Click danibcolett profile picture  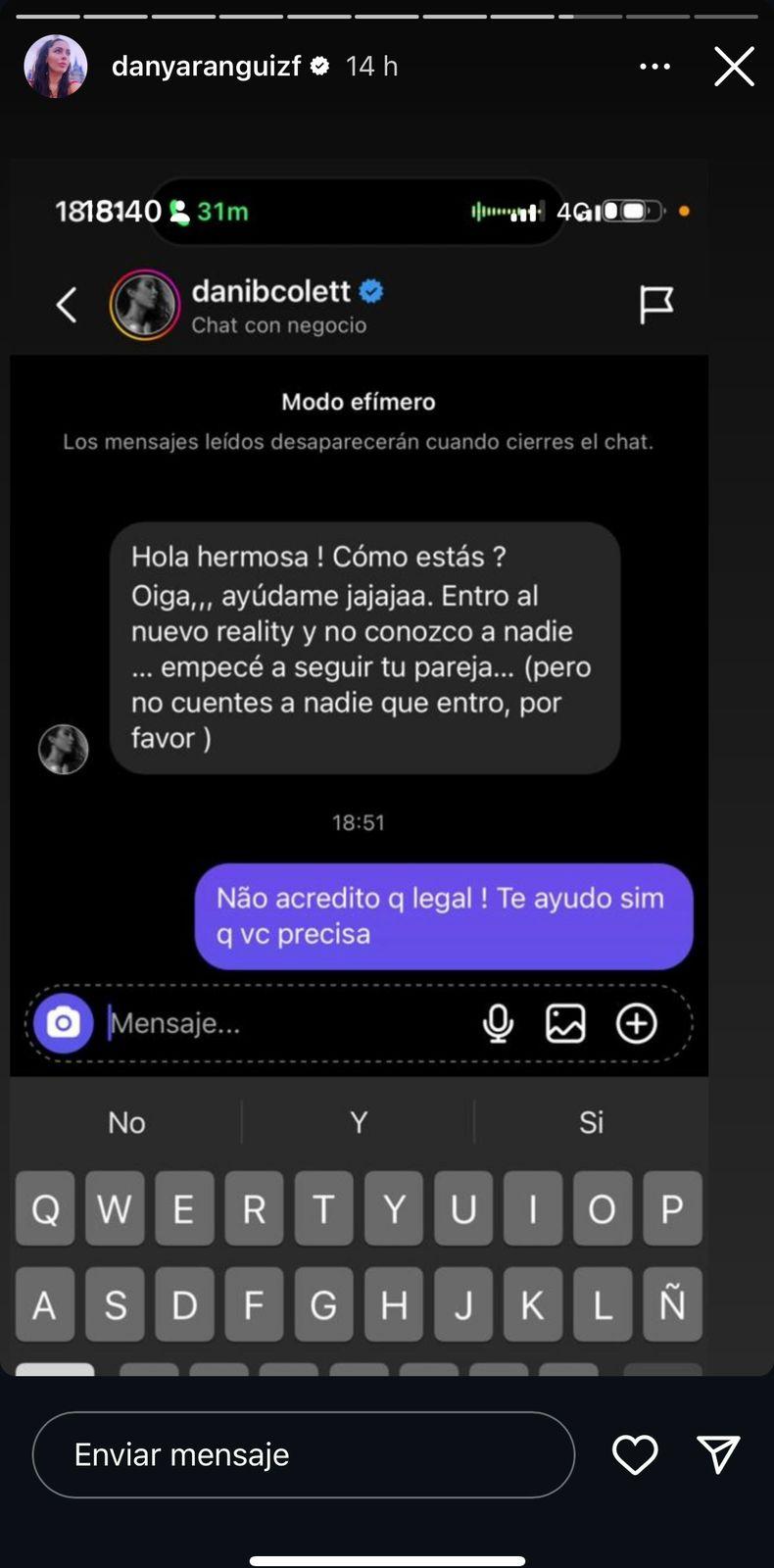pyautogui.click(x=144, y=305)
